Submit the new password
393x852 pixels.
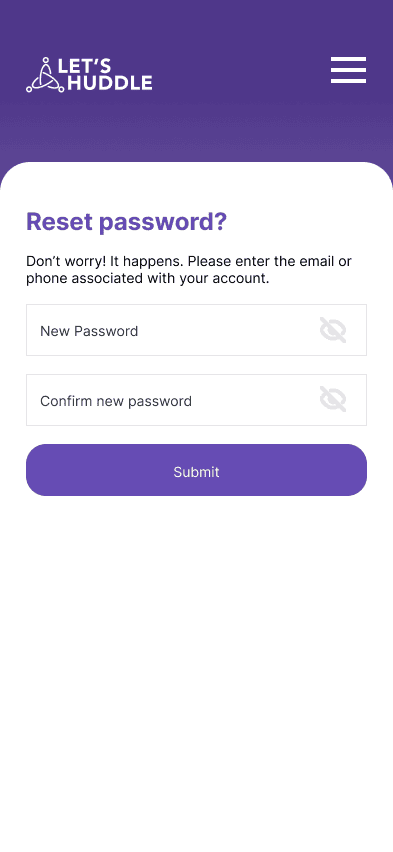(x=196, y=470)
